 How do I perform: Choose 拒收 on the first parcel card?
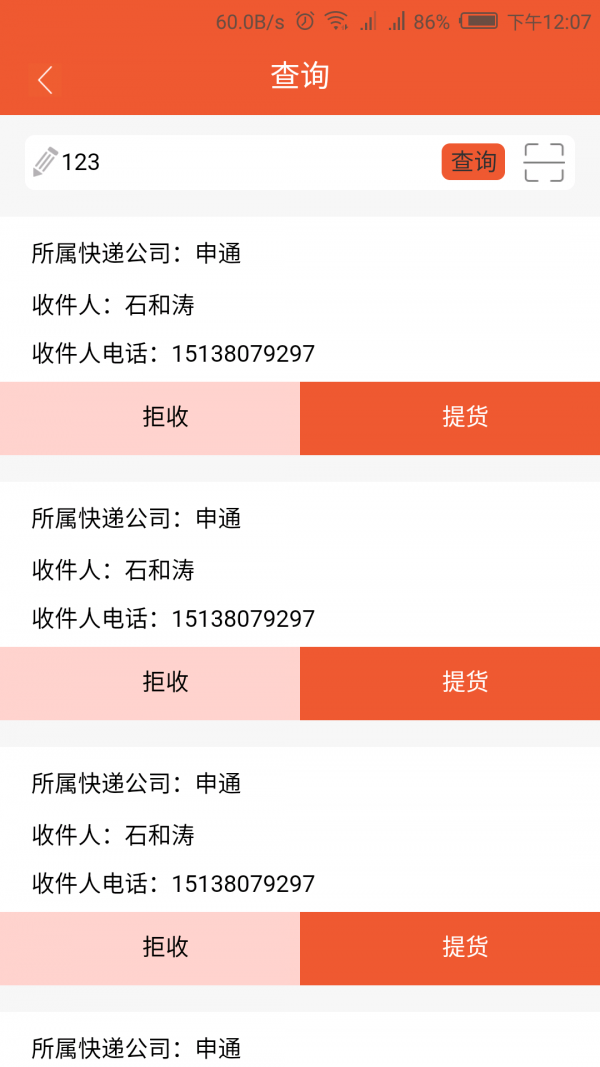click(150, 418)
